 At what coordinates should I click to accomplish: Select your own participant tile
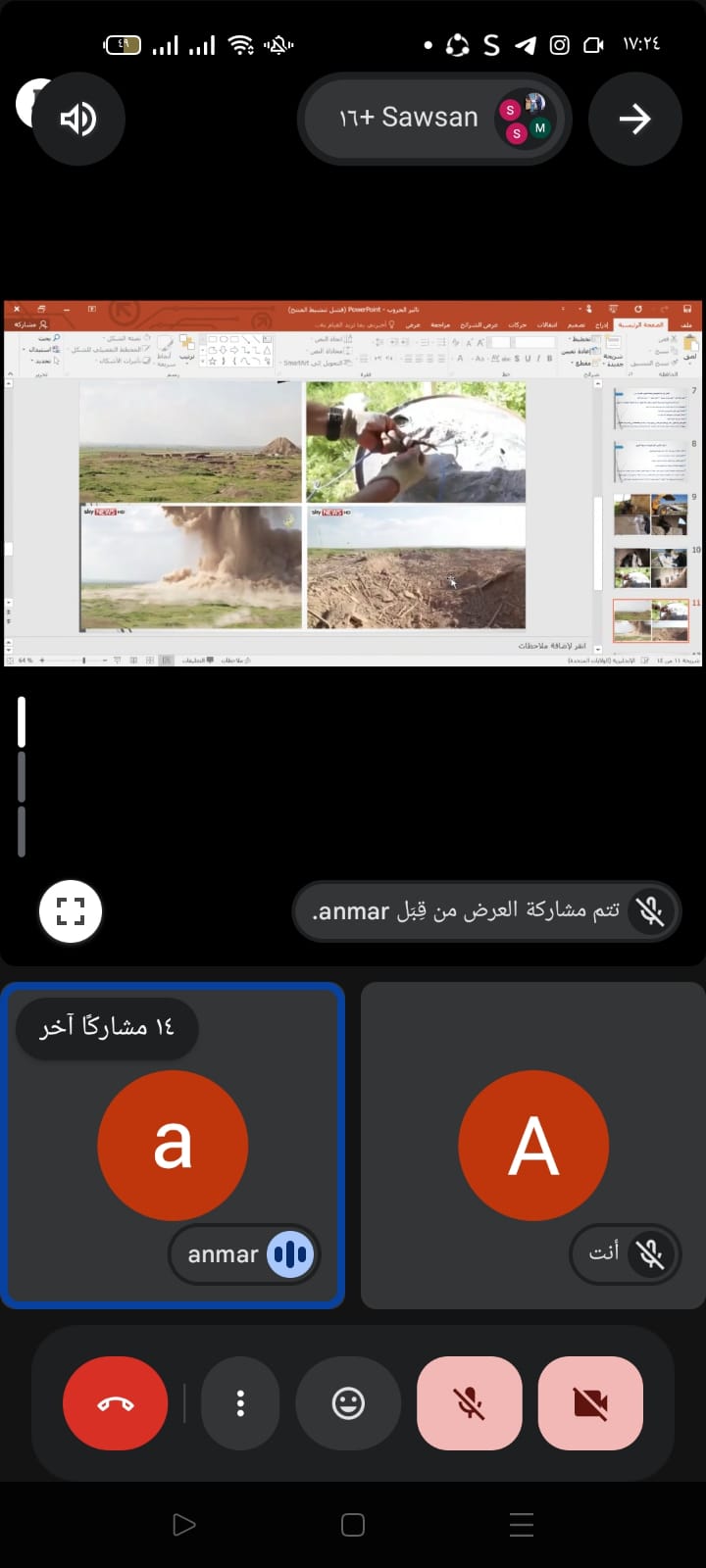[532, 1145]
